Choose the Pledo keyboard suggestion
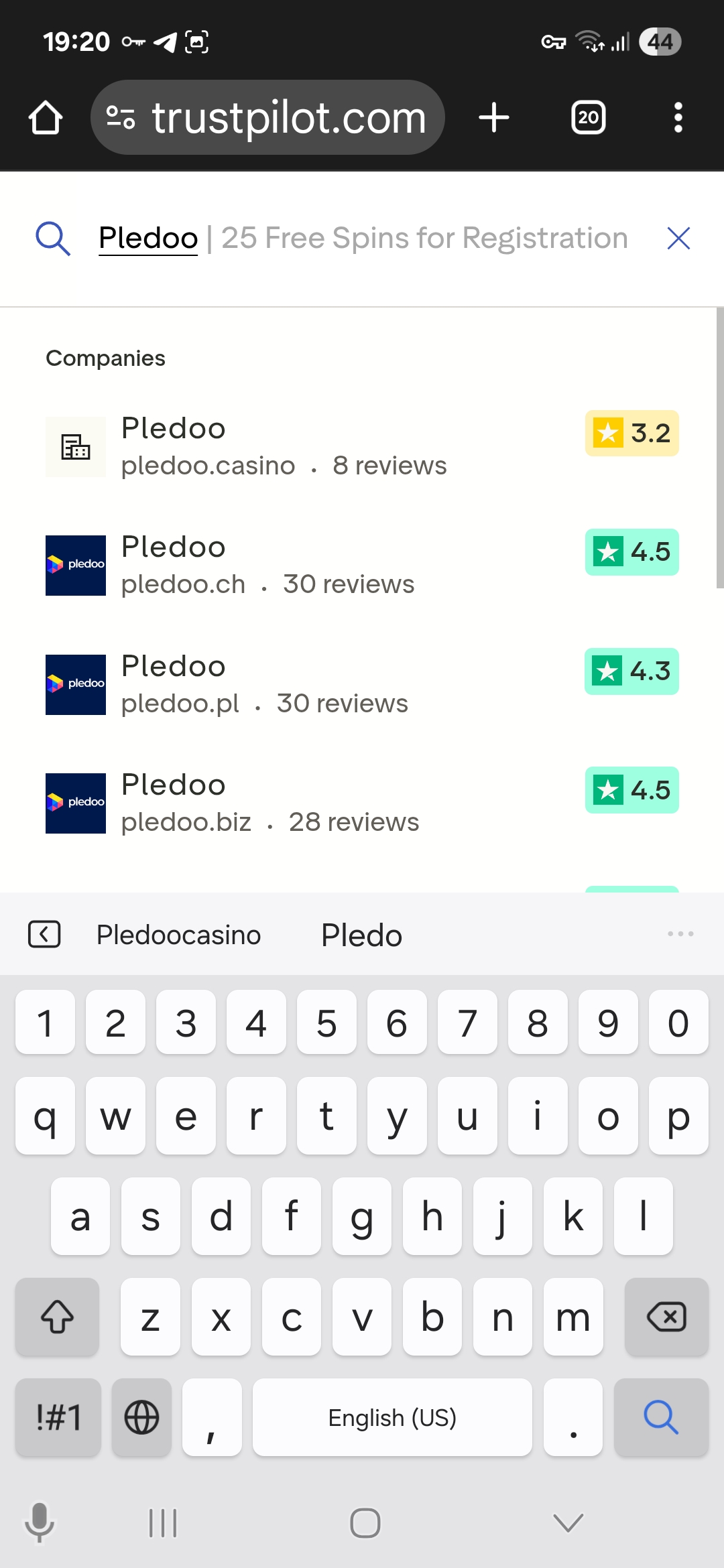724x1568 pixels. click(361, 935)
